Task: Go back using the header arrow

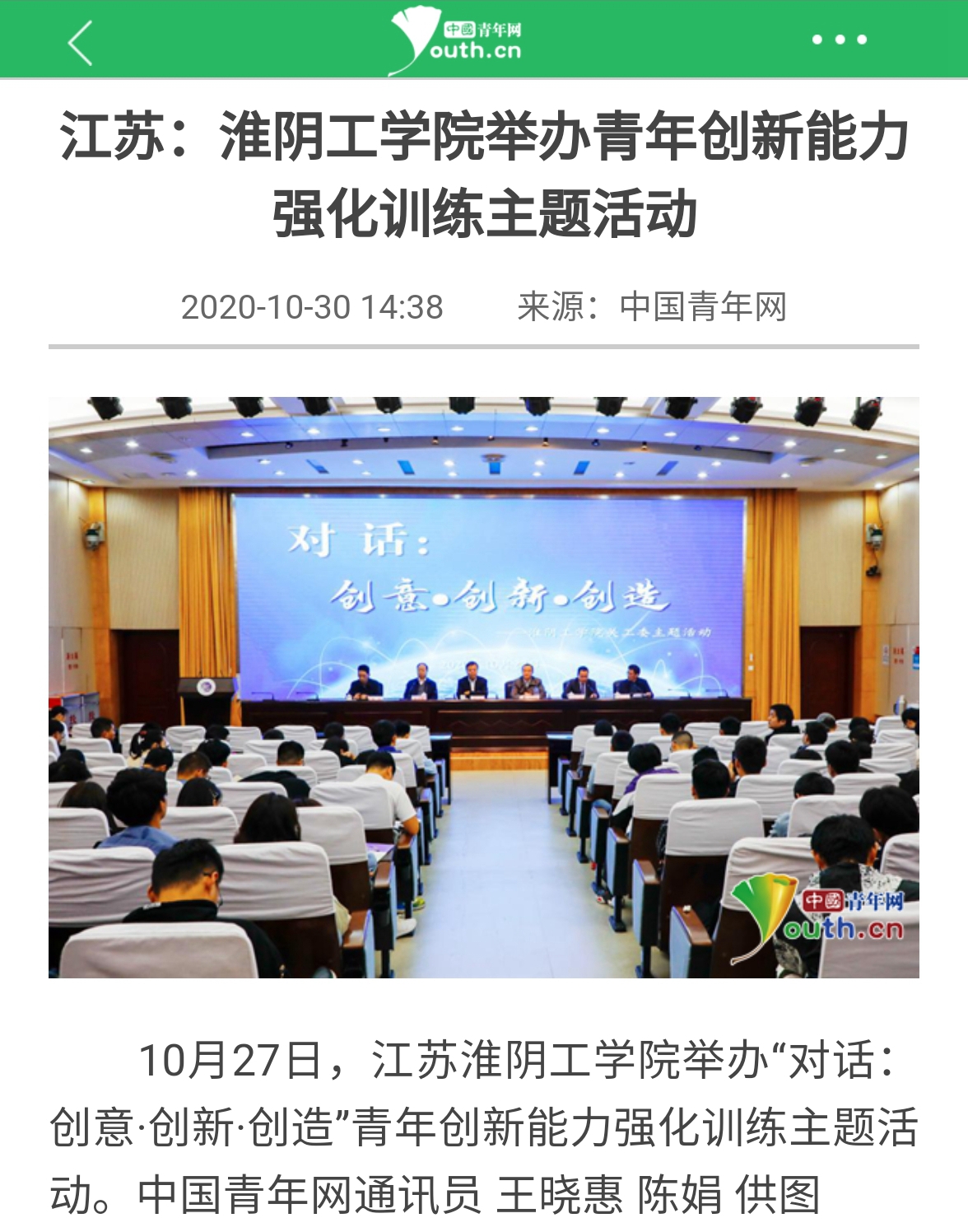Action: coord(81,41)
